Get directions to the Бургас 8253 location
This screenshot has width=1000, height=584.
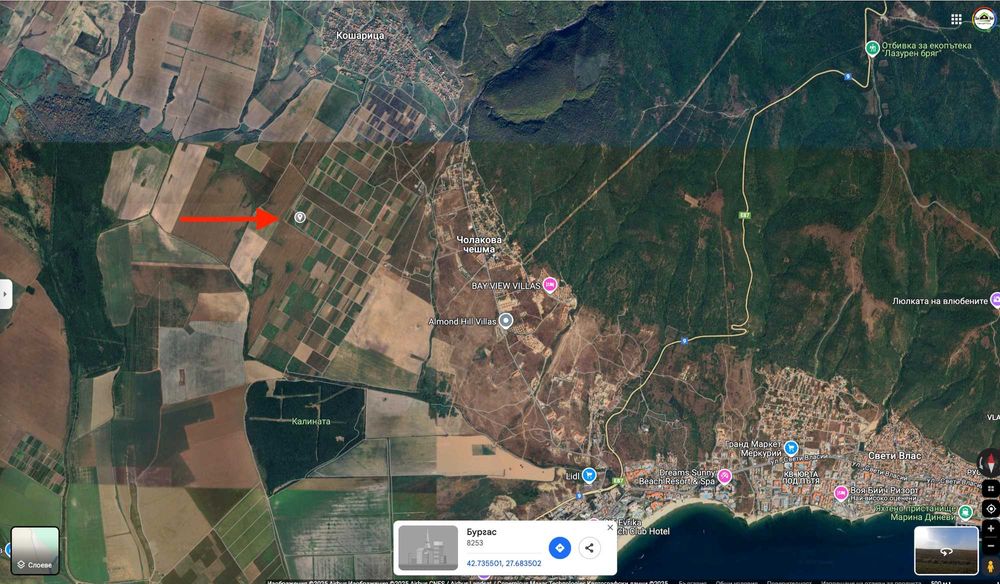coord(560,547)
